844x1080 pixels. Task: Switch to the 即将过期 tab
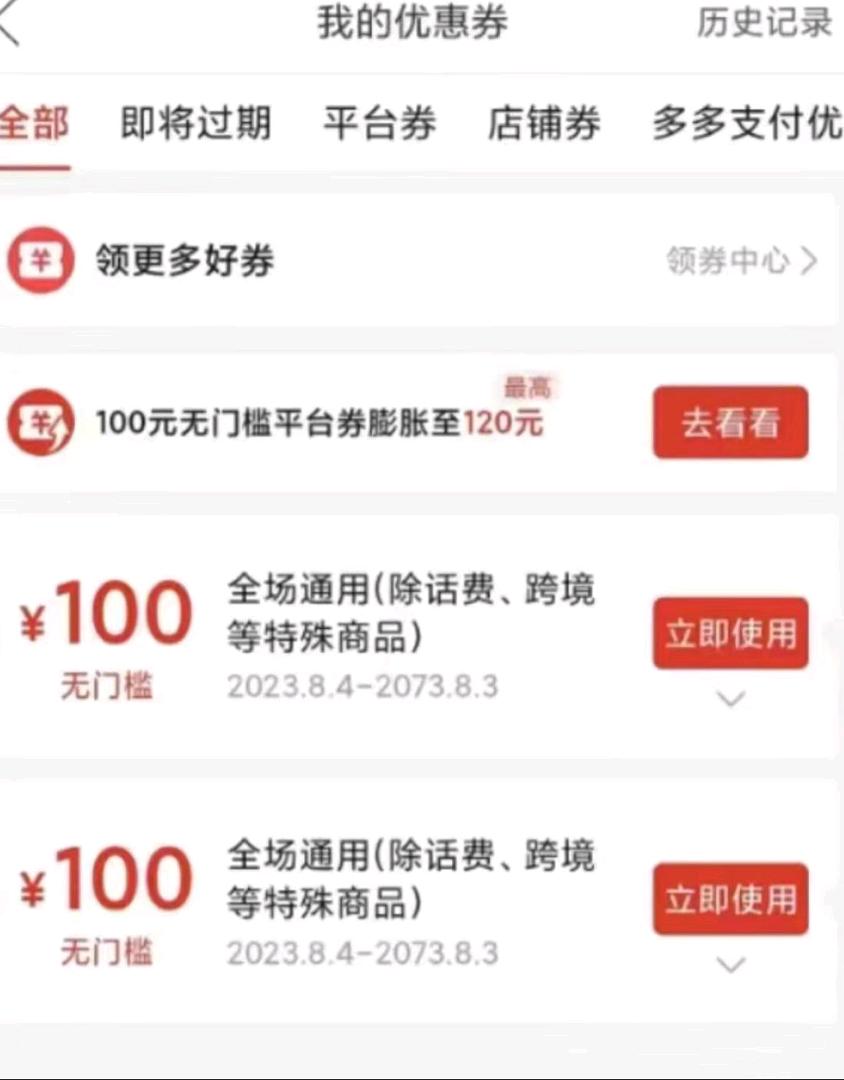196,124
